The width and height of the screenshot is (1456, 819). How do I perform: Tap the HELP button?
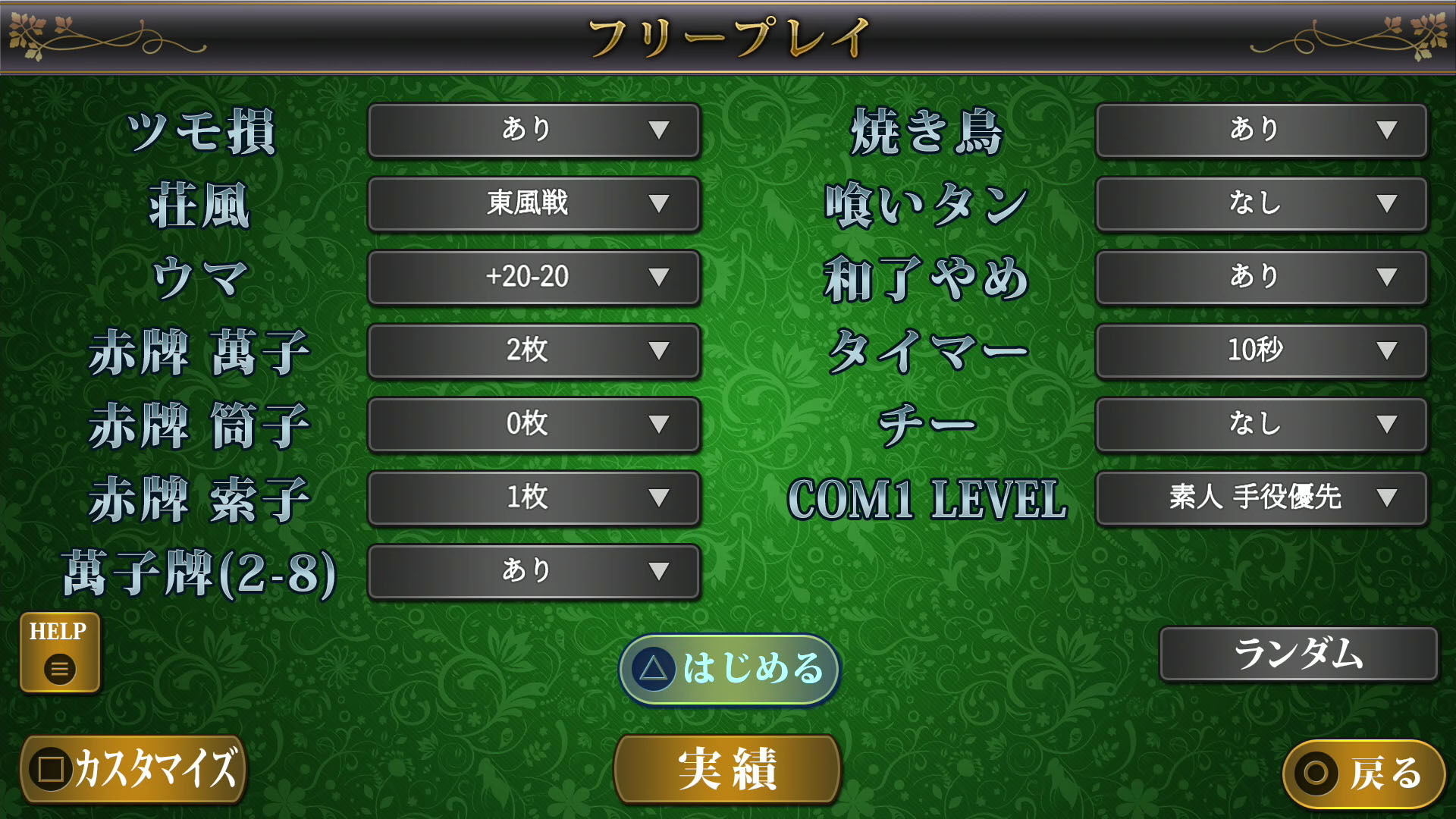[60, 652]
